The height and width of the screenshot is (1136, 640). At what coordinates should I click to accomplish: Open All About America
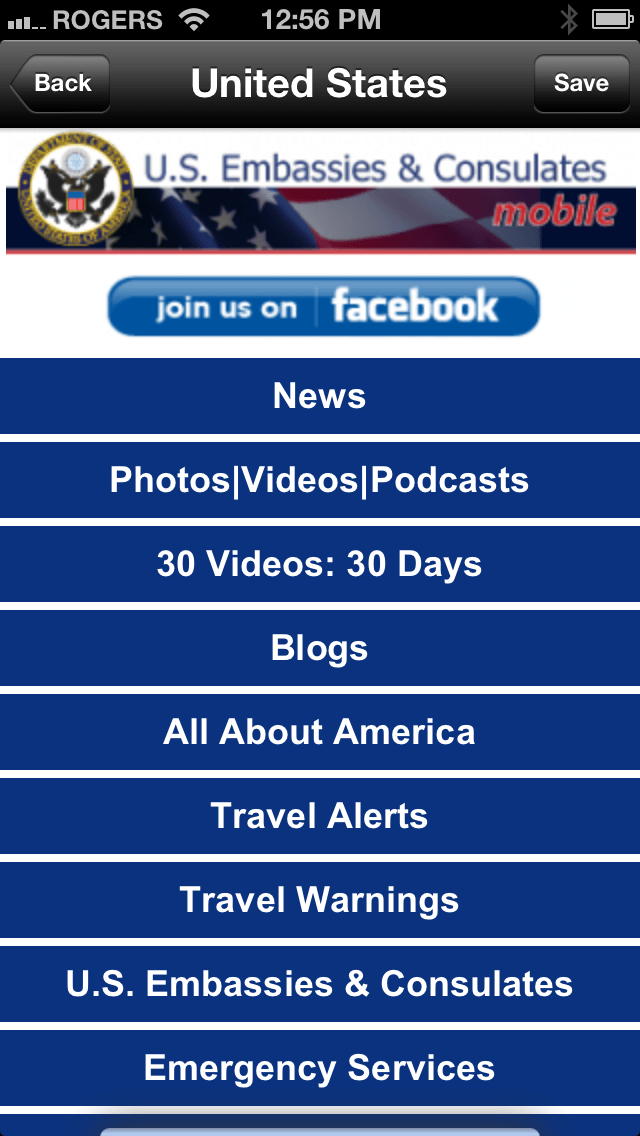(320, 732)
